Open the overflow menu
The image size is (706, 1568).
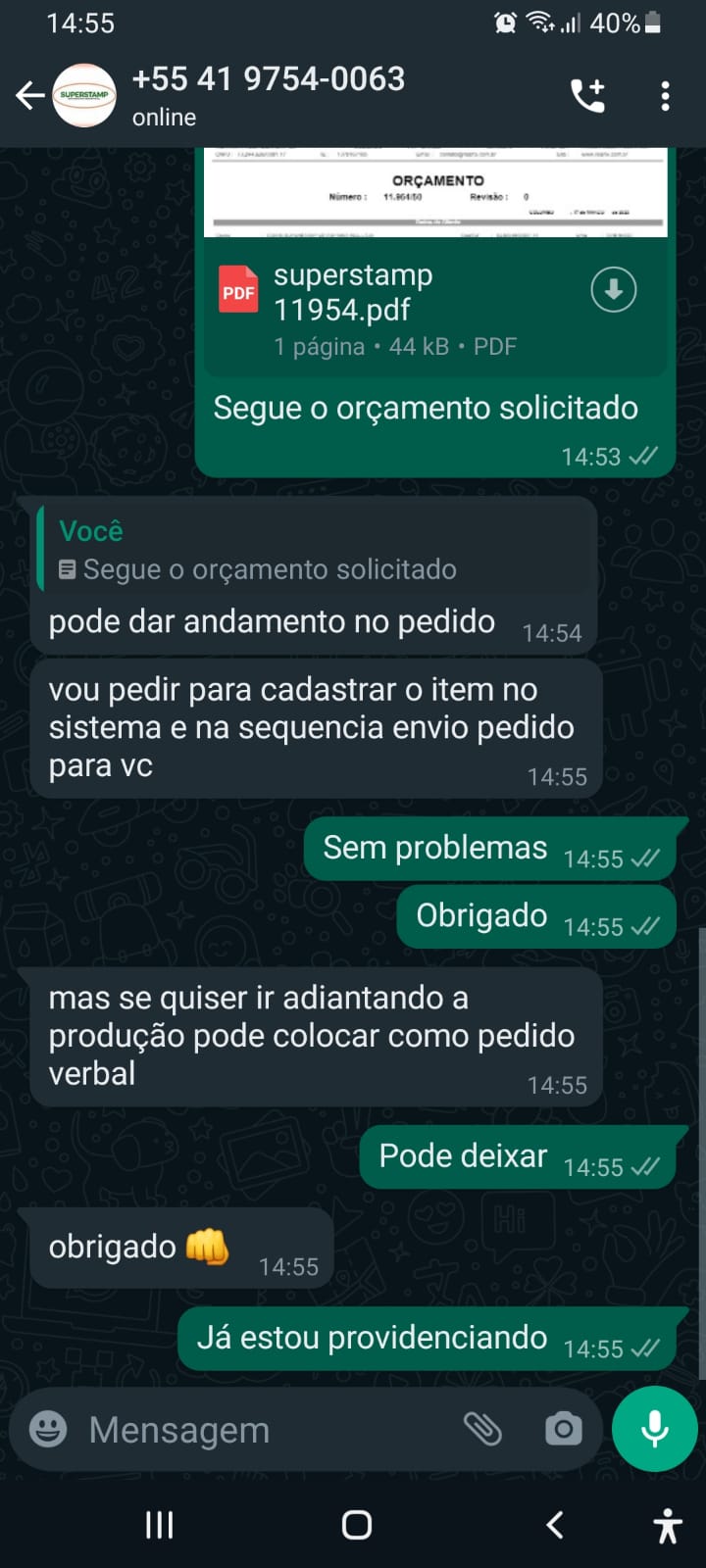coord(665,95)
